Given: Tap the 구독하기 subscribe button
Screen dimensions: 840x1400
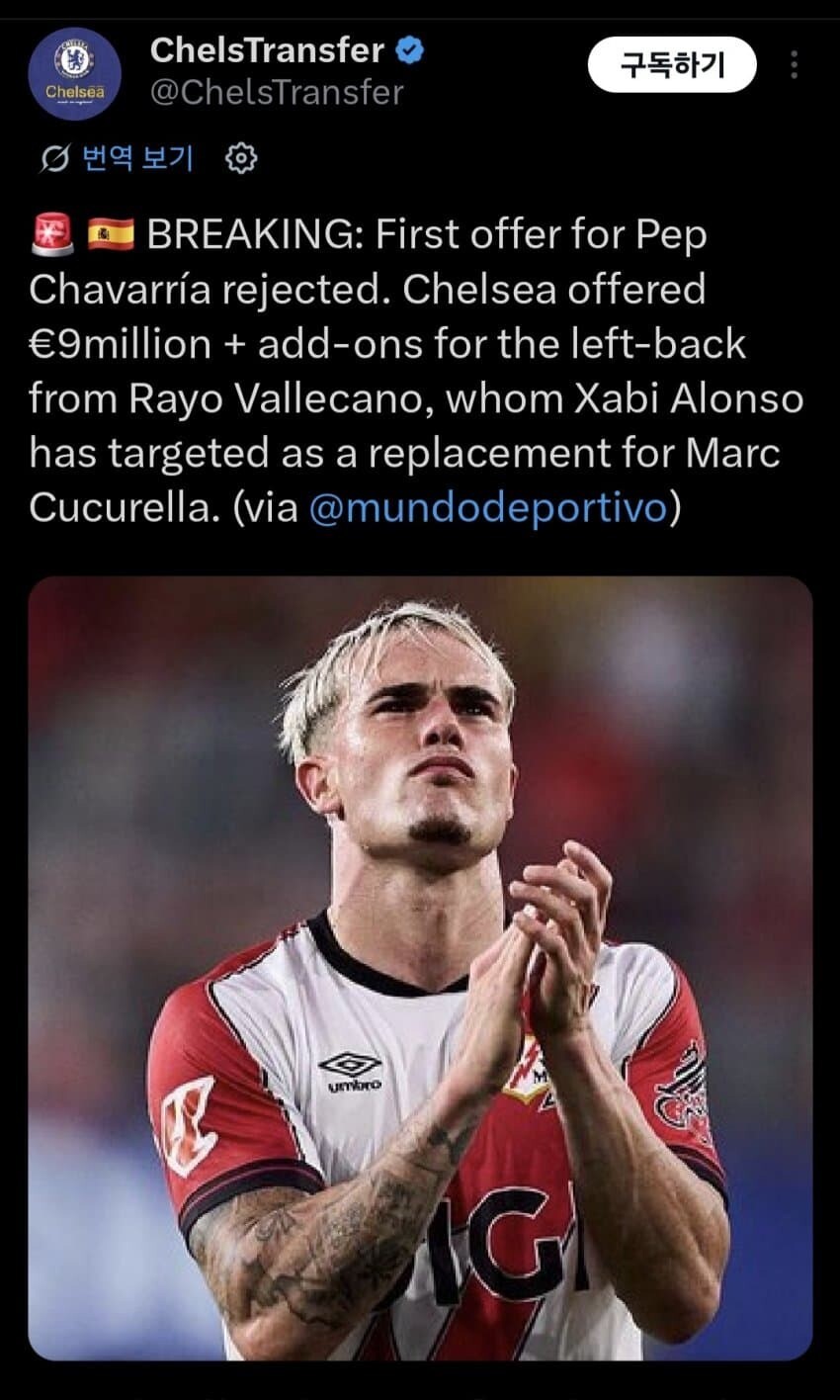Looking at the screenshot, I should [672, 65].
